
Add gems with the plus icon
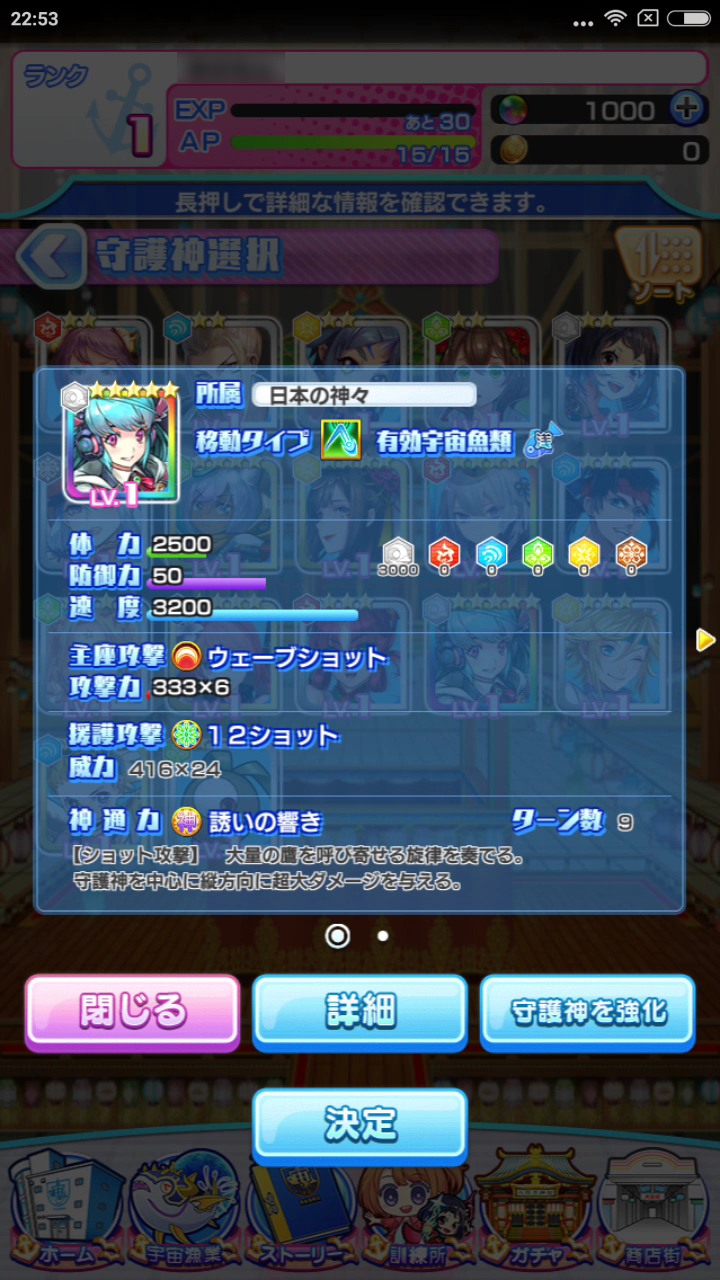tap(687, 109)
